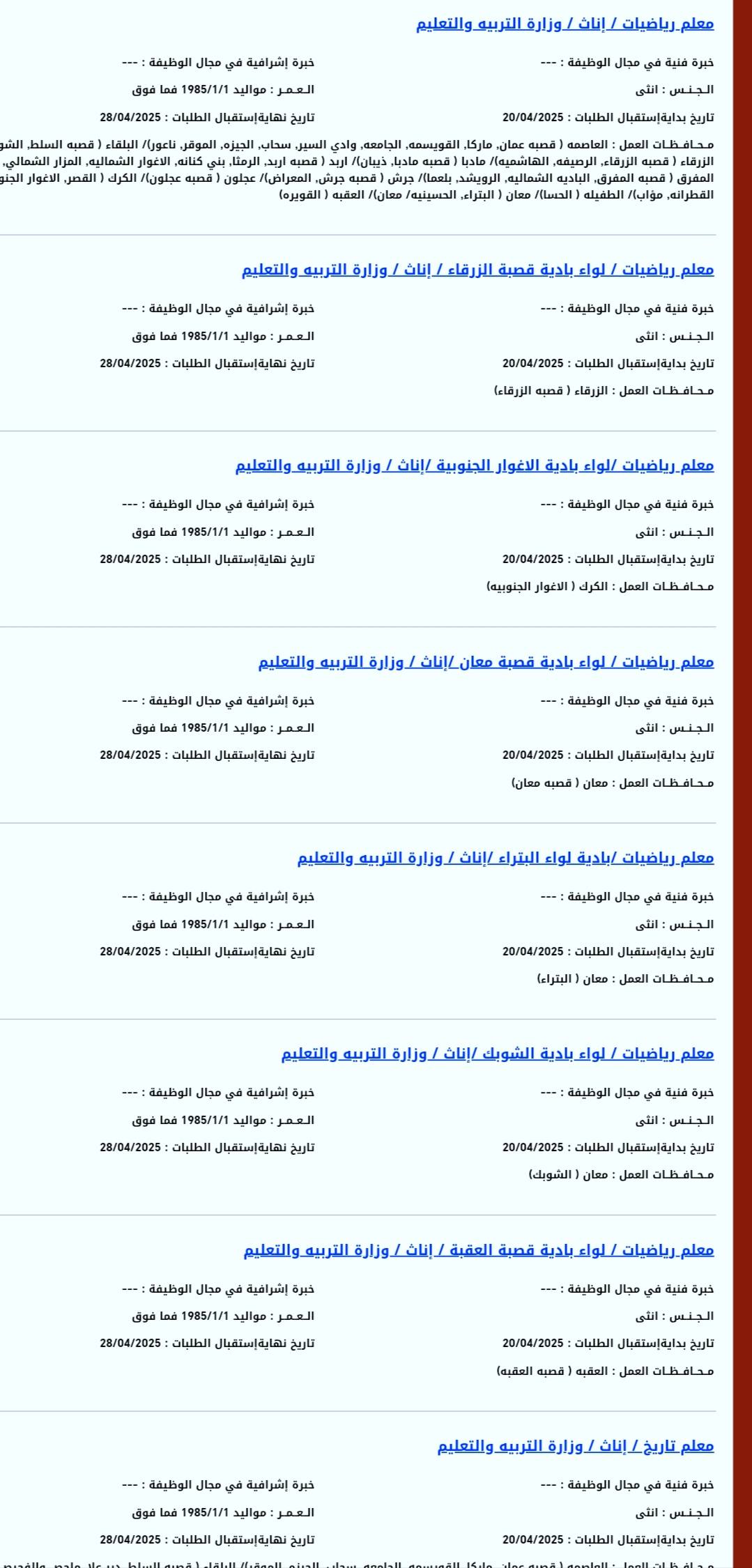
Task: Open the لواء بادية الاغوار الجنوبية math teacher job
Action: click(x=475, y=466)
